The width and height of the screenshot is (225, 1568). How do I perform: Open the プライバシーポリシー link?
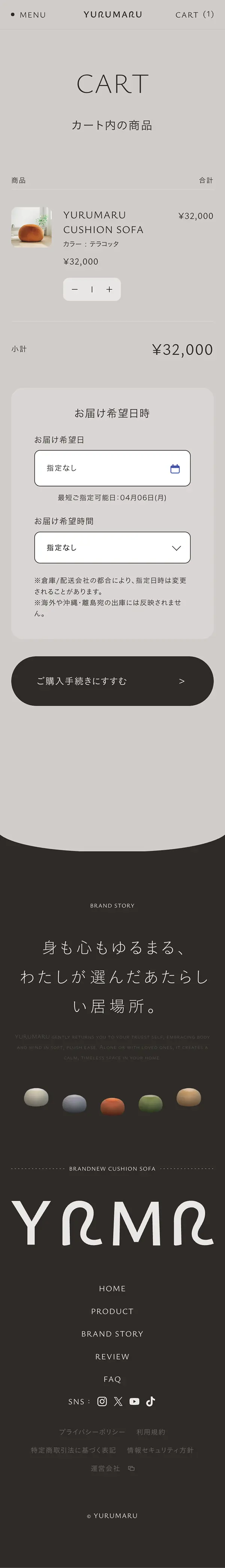(92, 1432)
